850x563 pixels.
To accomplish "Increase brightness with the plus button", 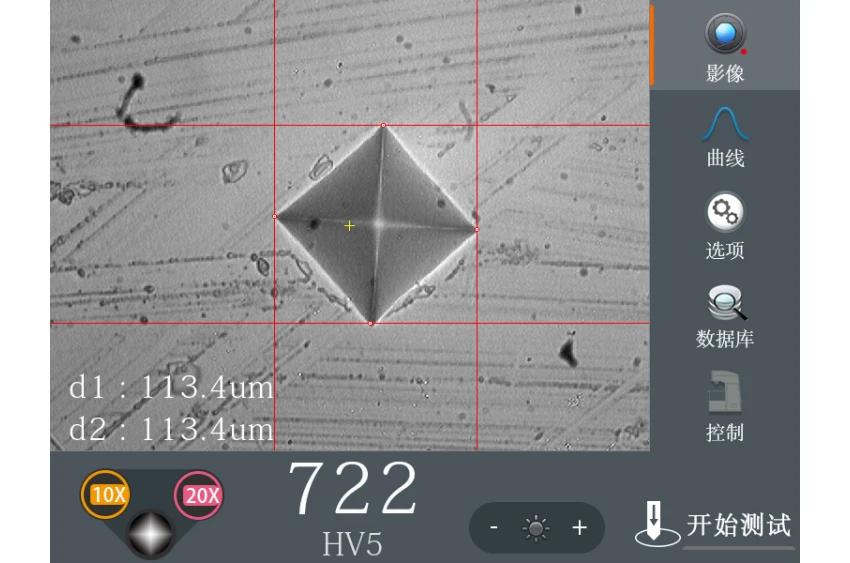I will (579, 528).
